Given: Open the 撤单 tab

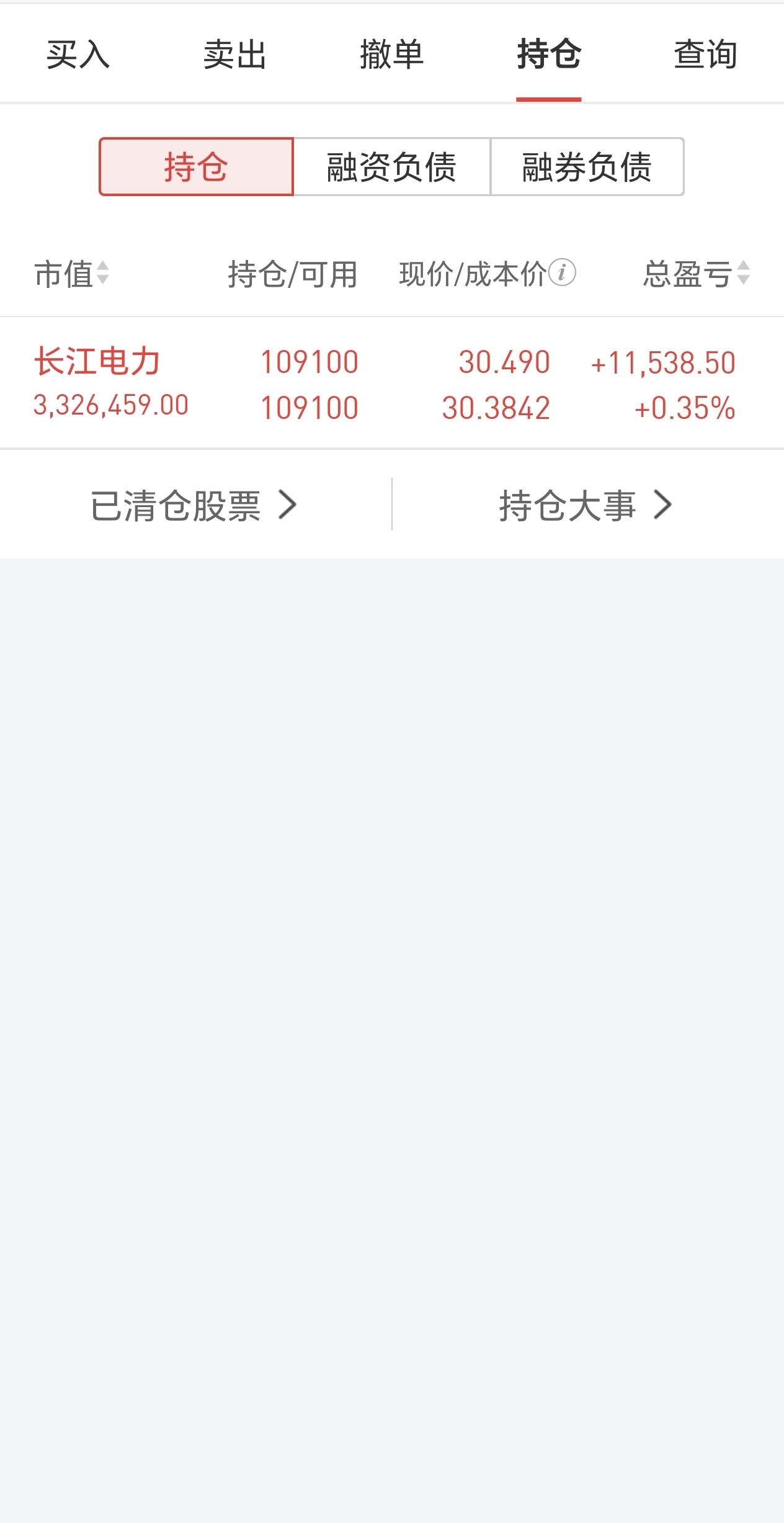Looking at the screenshot, I should [392, 55].
